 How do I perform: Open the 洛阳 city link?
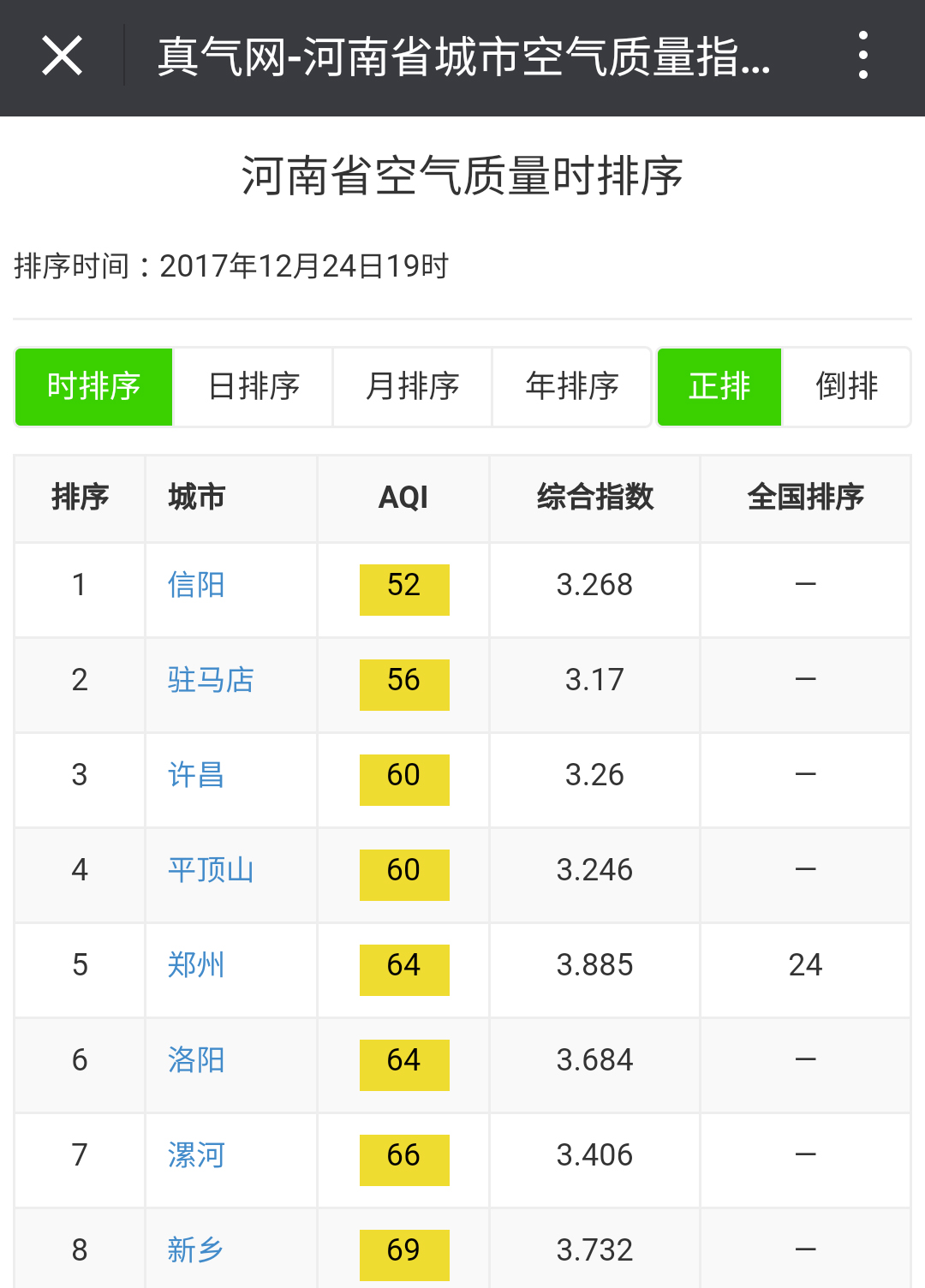click(x=196, y=1060)
